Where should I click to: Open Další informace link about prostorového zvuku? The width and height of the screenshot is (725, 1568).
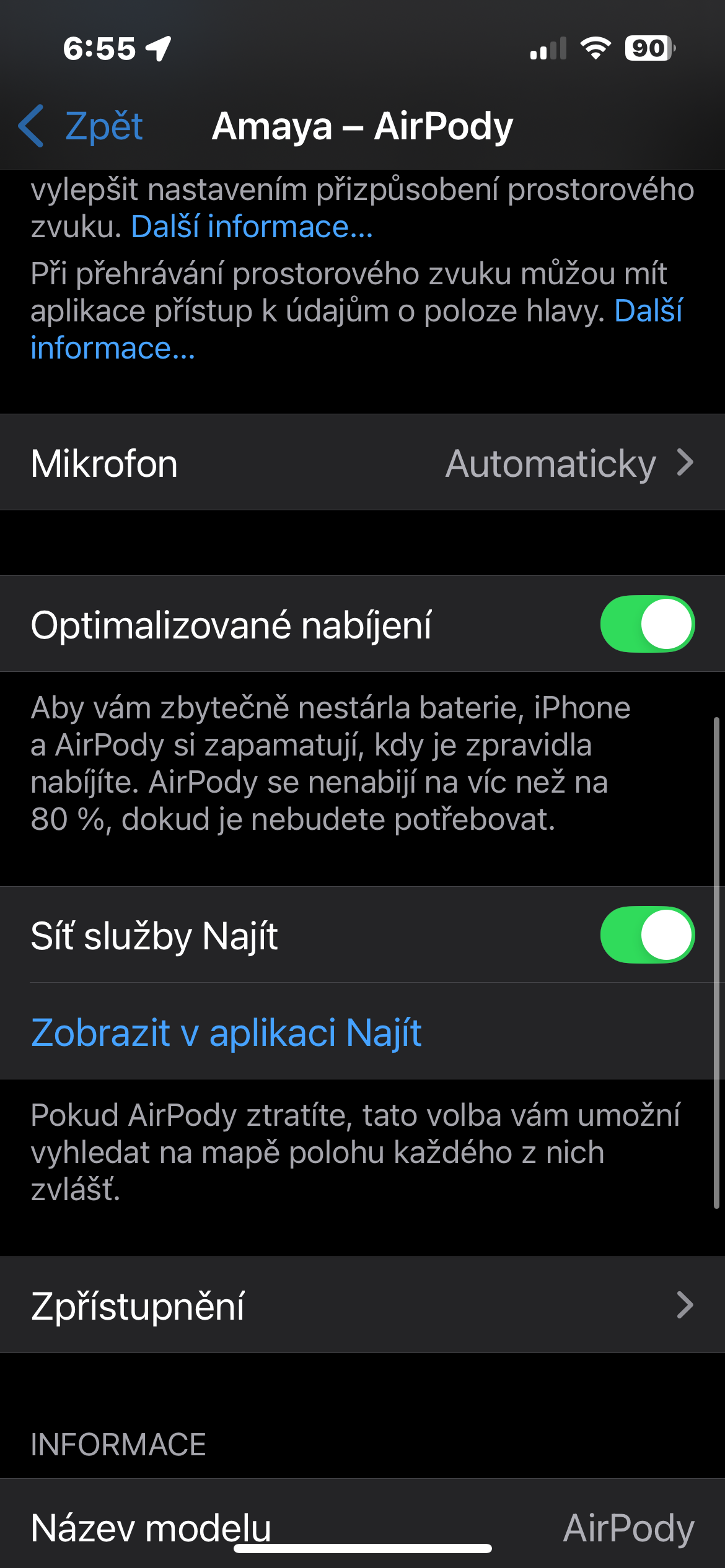click(x=252, y=227)
